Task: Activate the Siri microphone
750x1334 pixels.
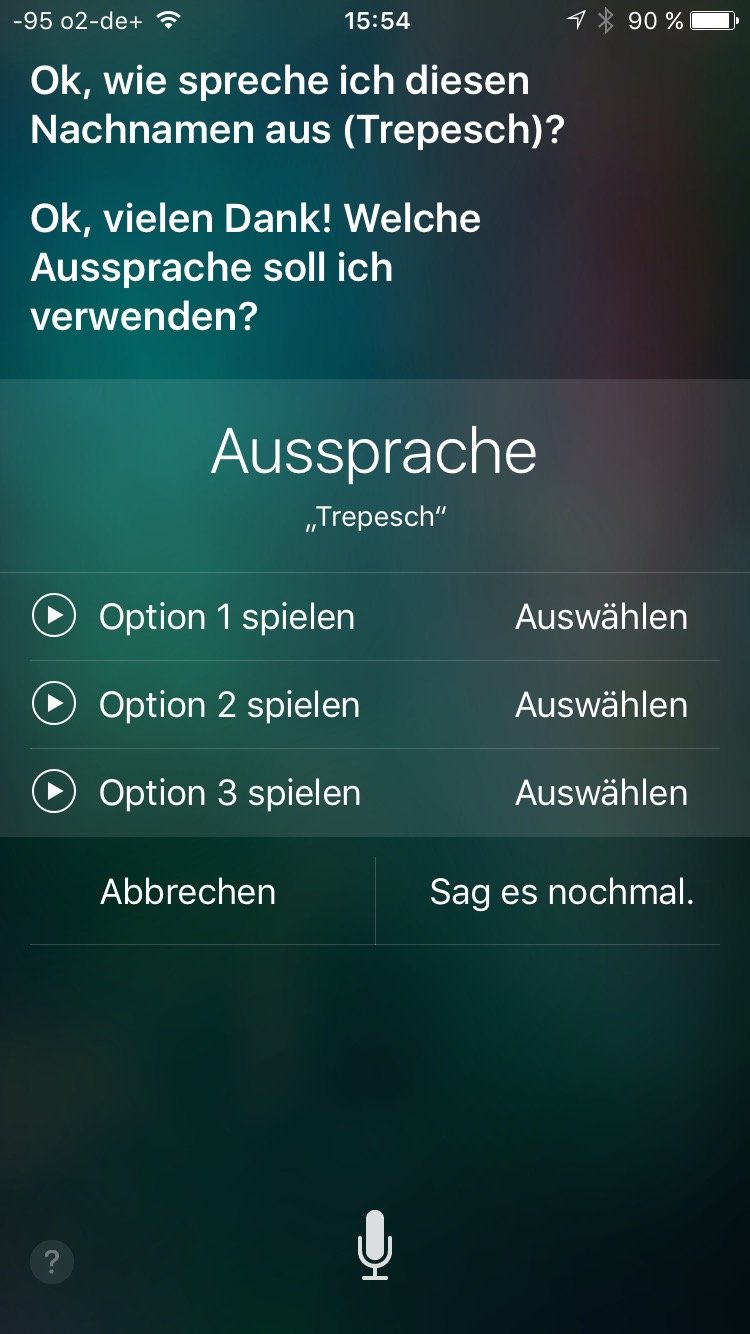Action: point(375,1244)
